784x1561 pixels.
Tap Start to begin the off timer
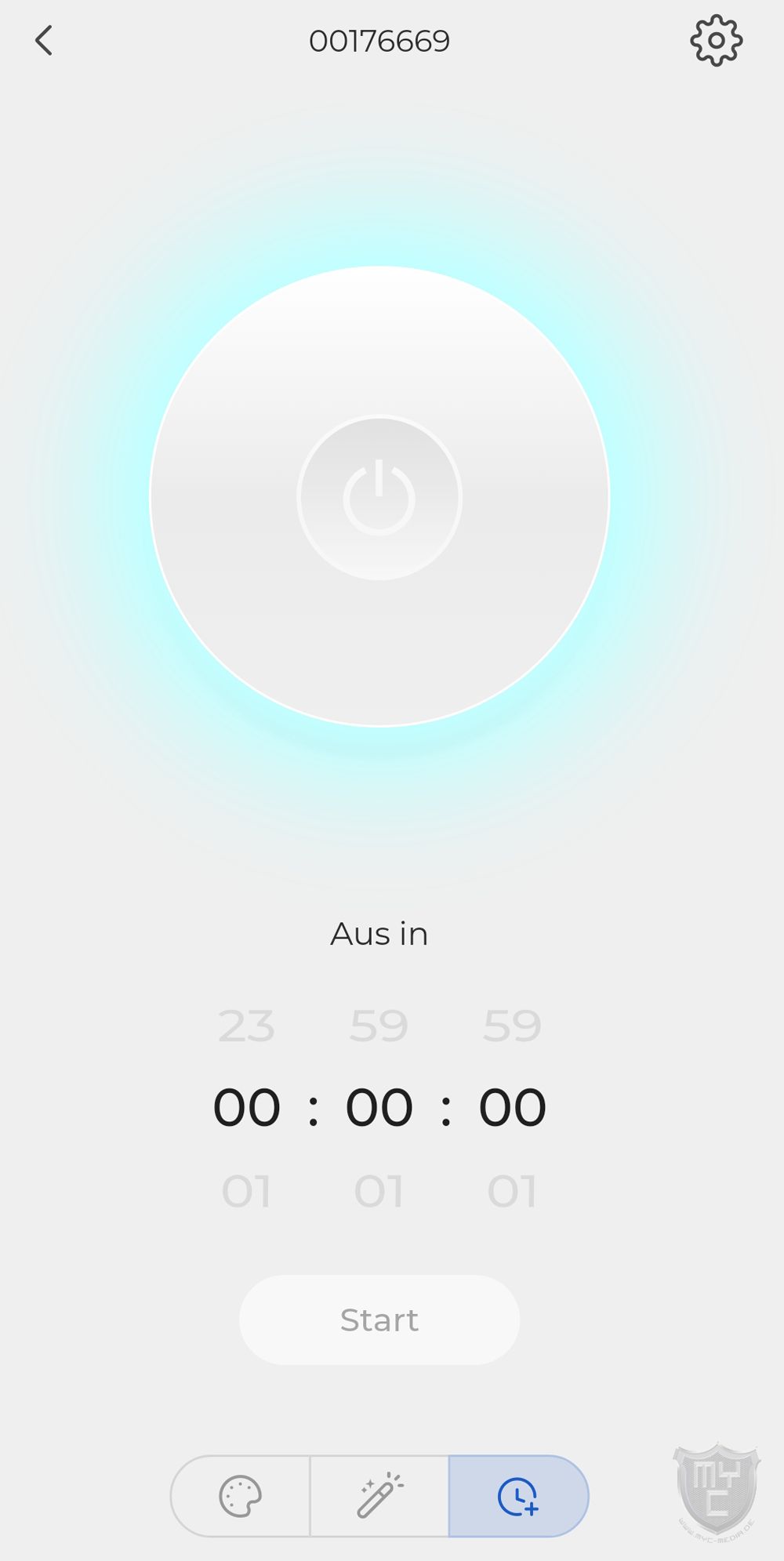point(379,1320)
